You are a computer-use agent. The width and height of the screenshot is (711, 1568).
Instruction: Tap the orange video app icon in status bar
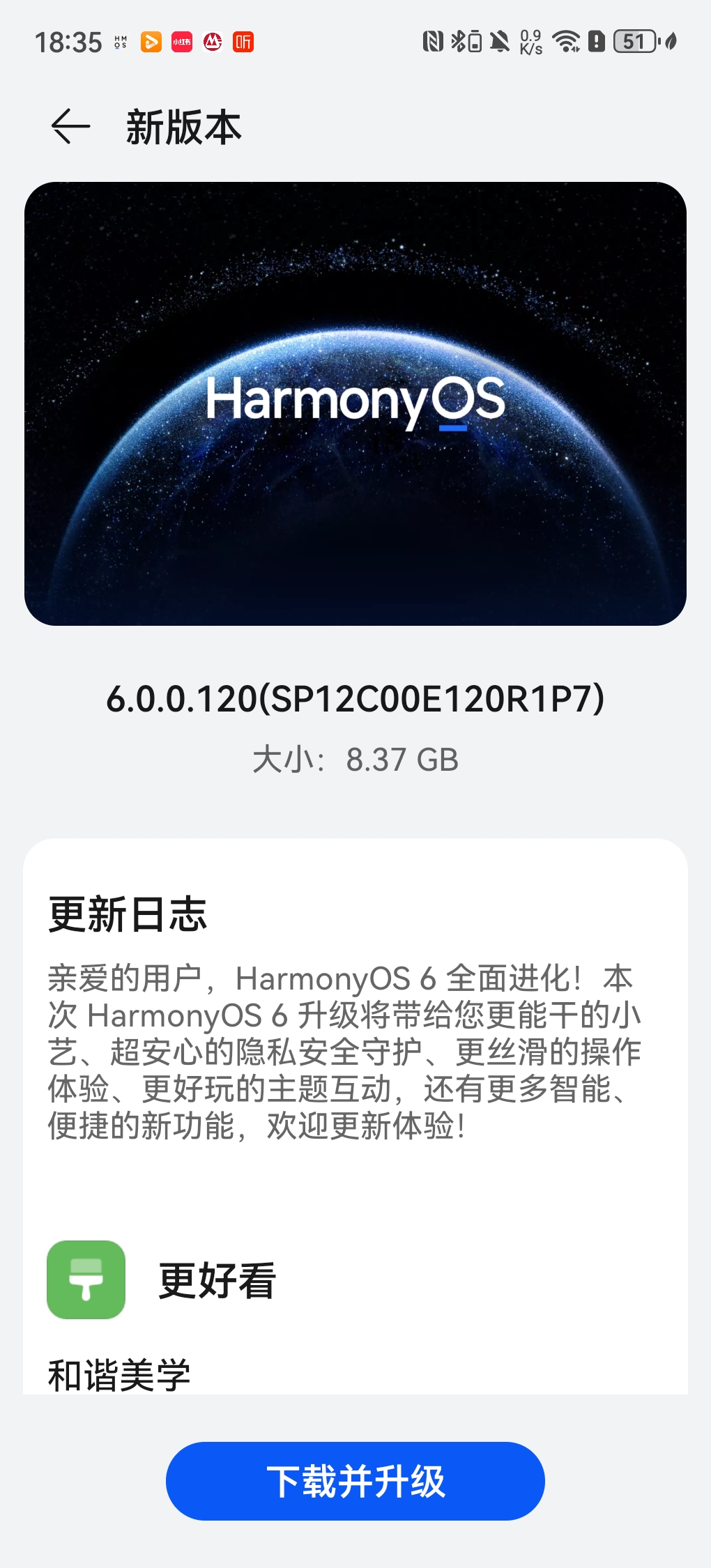pyautogui.click(x=151, y=43)
